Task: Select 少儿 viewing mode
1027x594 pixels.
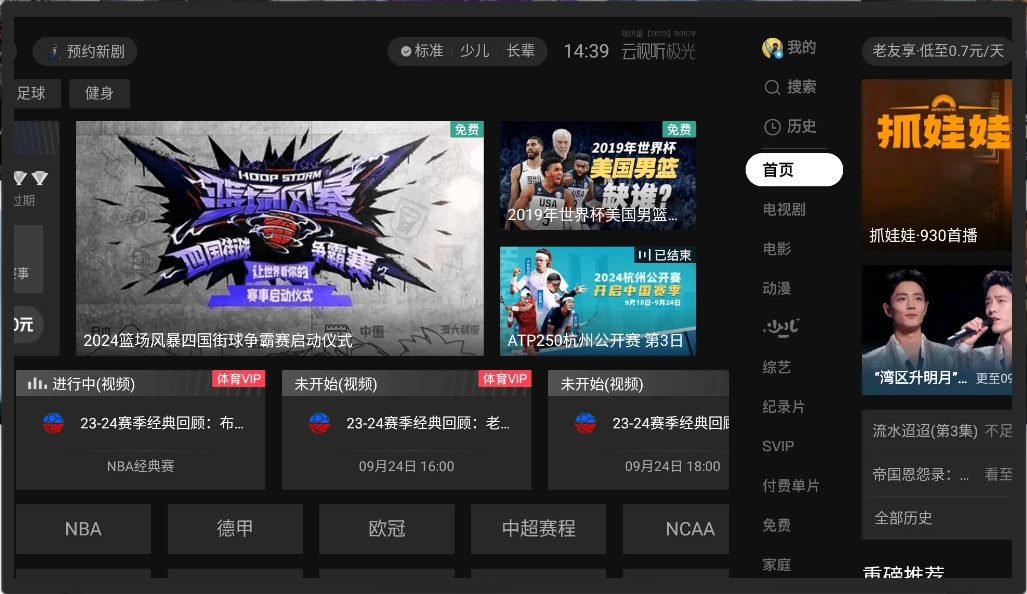Action: pos(475,51)
